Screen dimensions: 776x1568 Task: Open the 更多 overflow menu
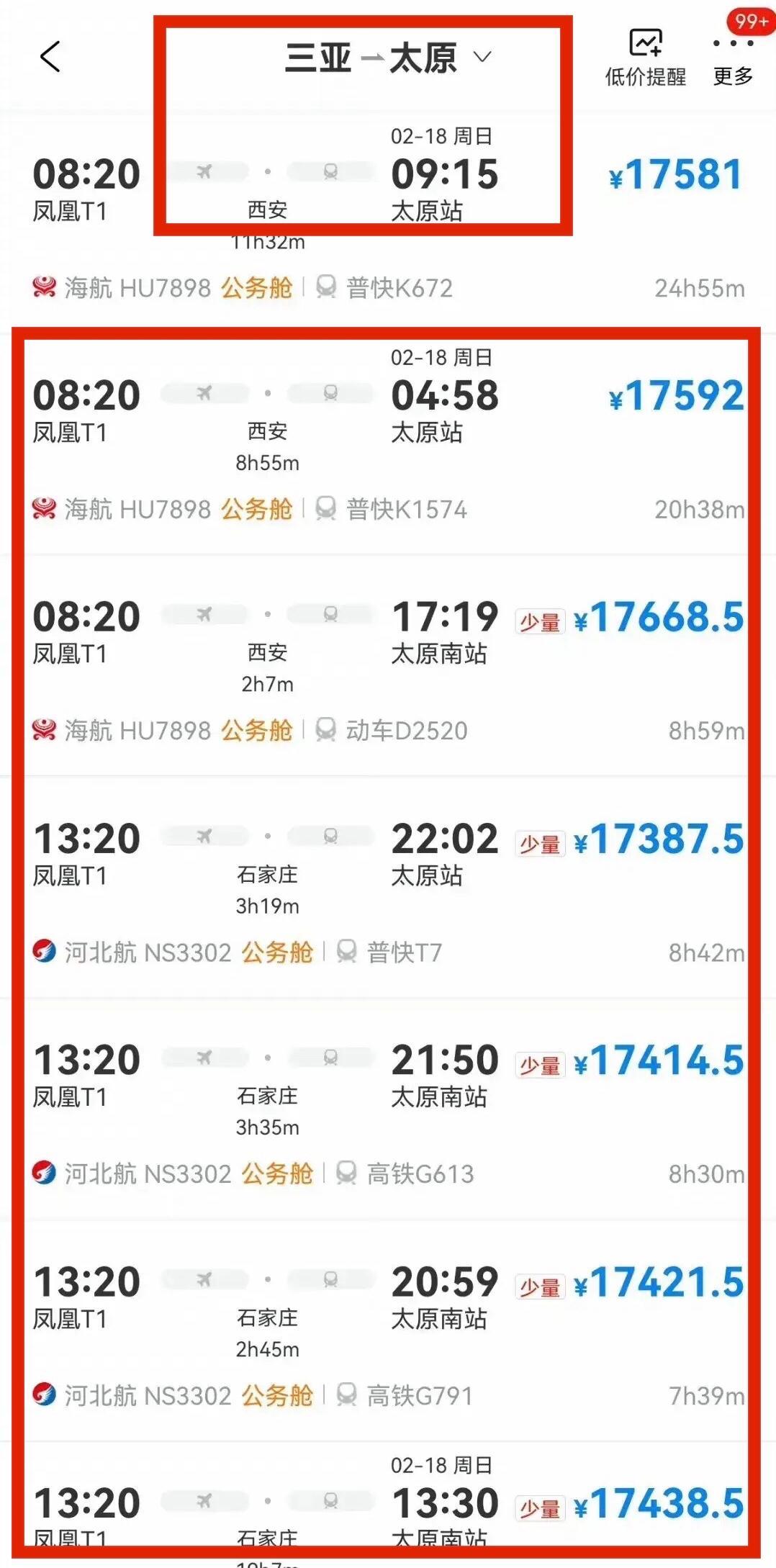click(733, 58)
